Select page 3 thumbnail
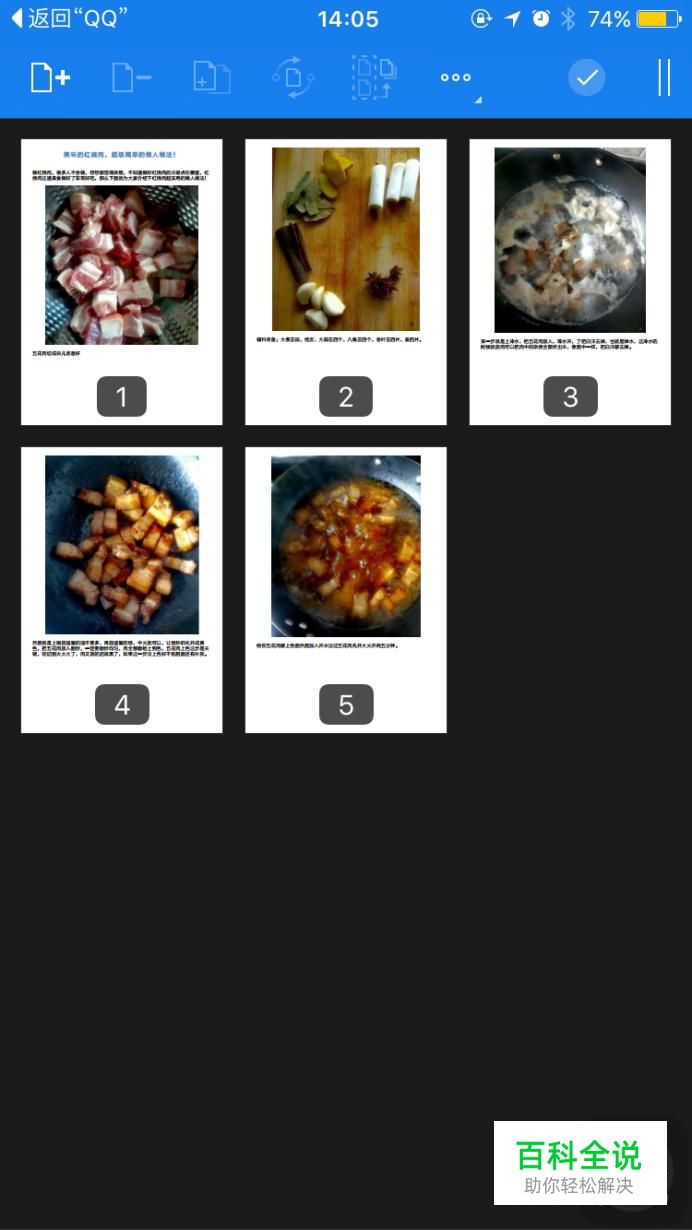 click(570, 282)
